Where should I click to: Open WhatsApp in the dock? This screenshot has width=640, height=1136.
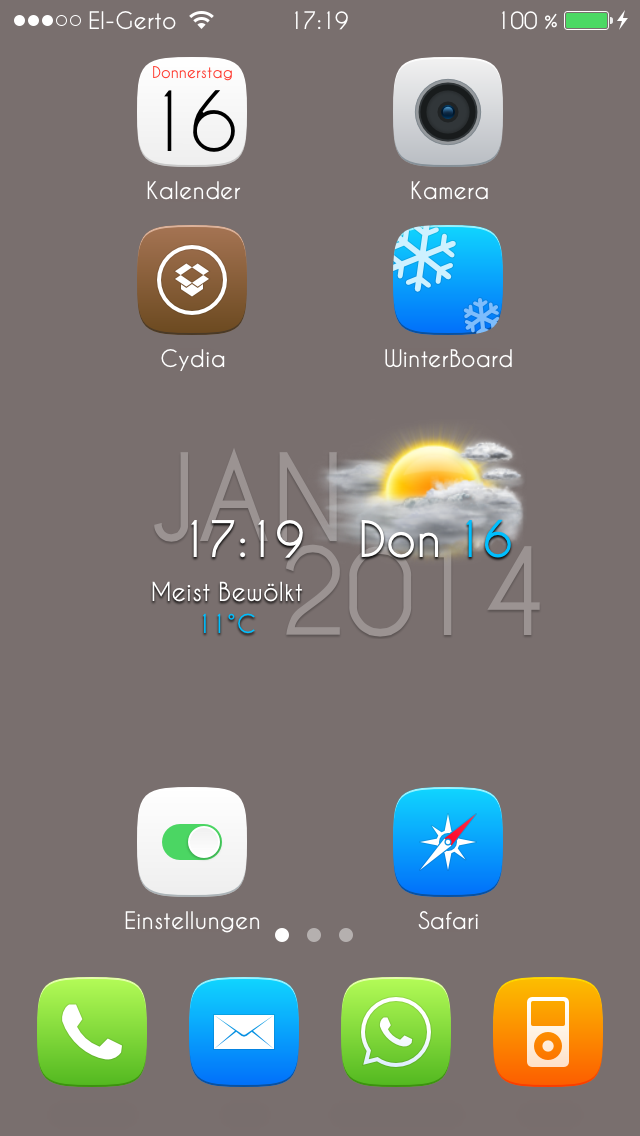(396, 1032)
